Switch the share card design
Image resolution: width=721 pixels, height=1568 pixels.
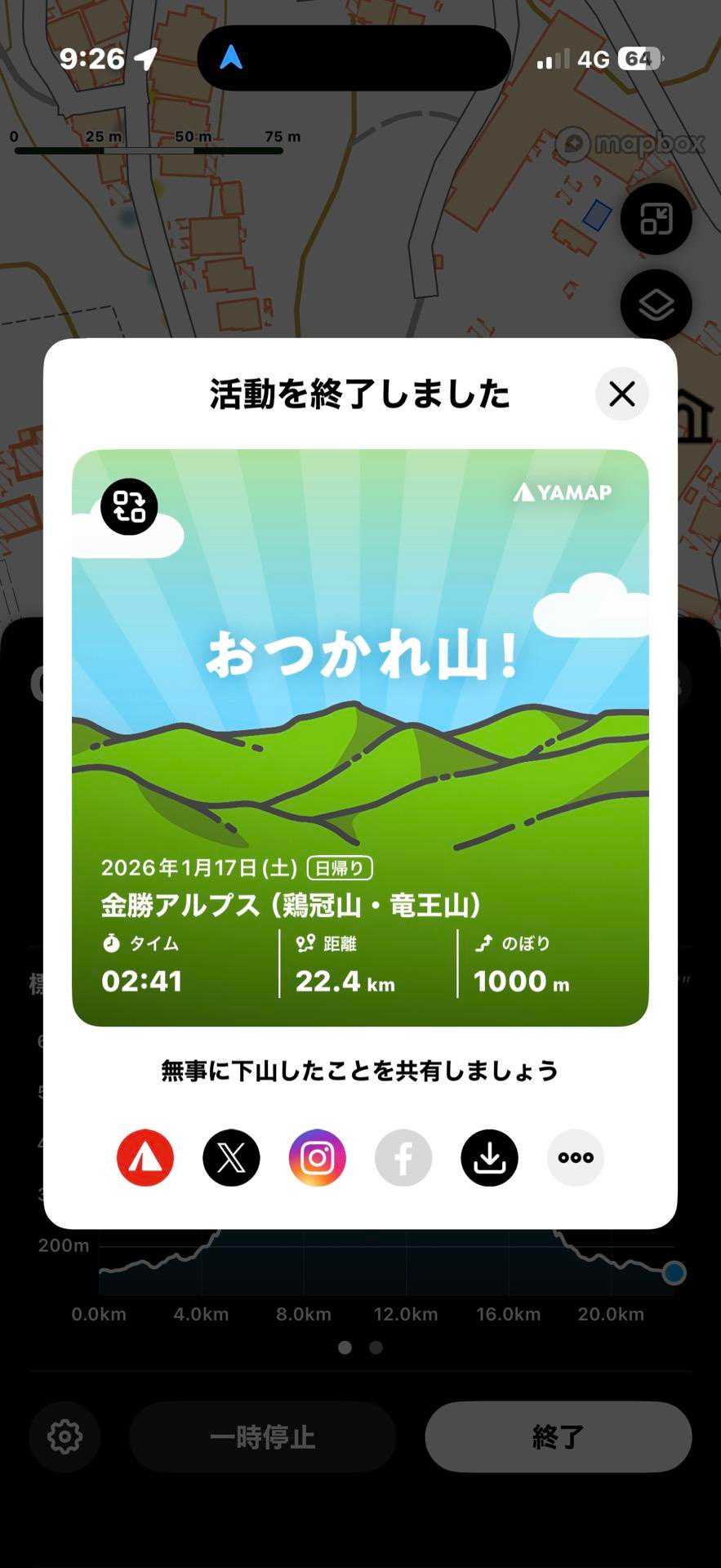click(129, 506)
